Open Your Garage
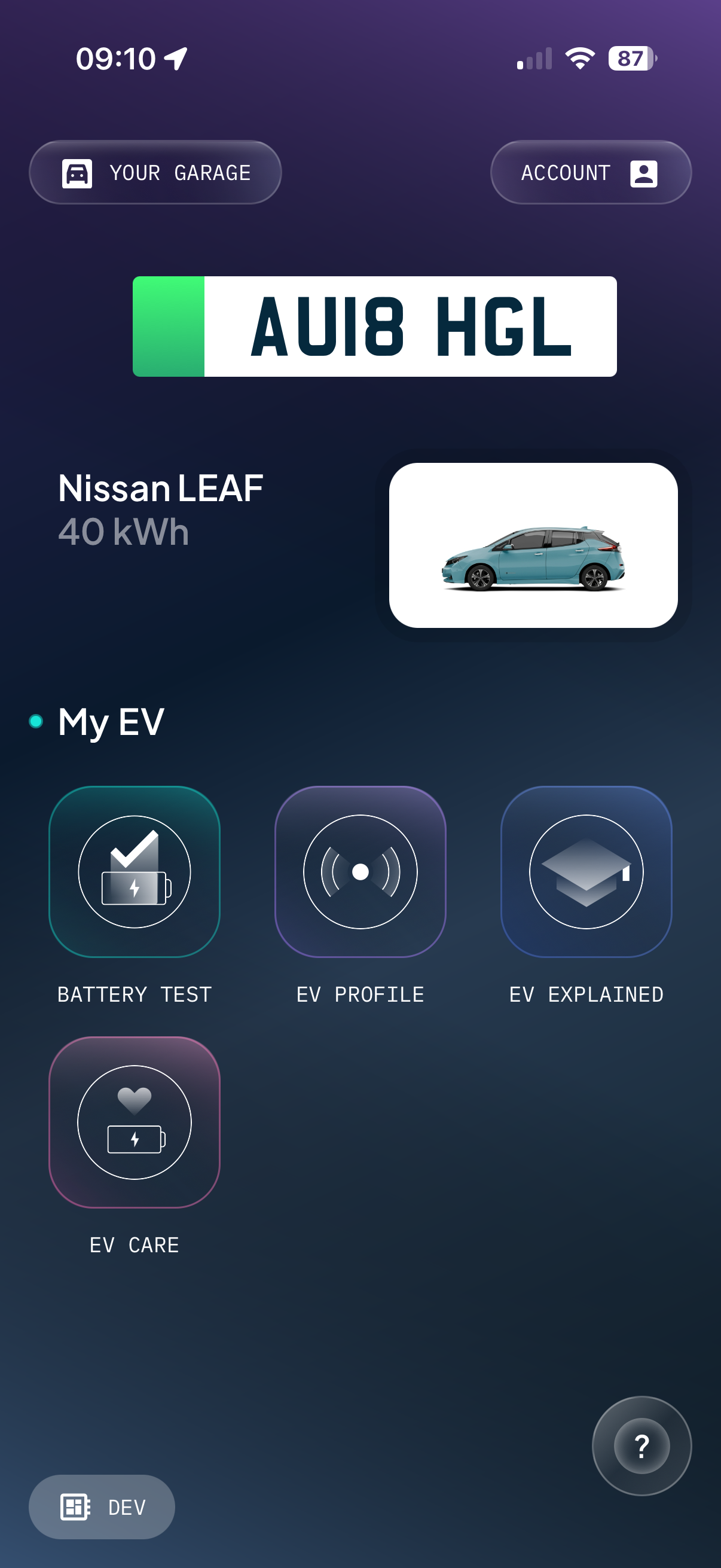The width and height of the screenshot is (721, 1568). 155,173
